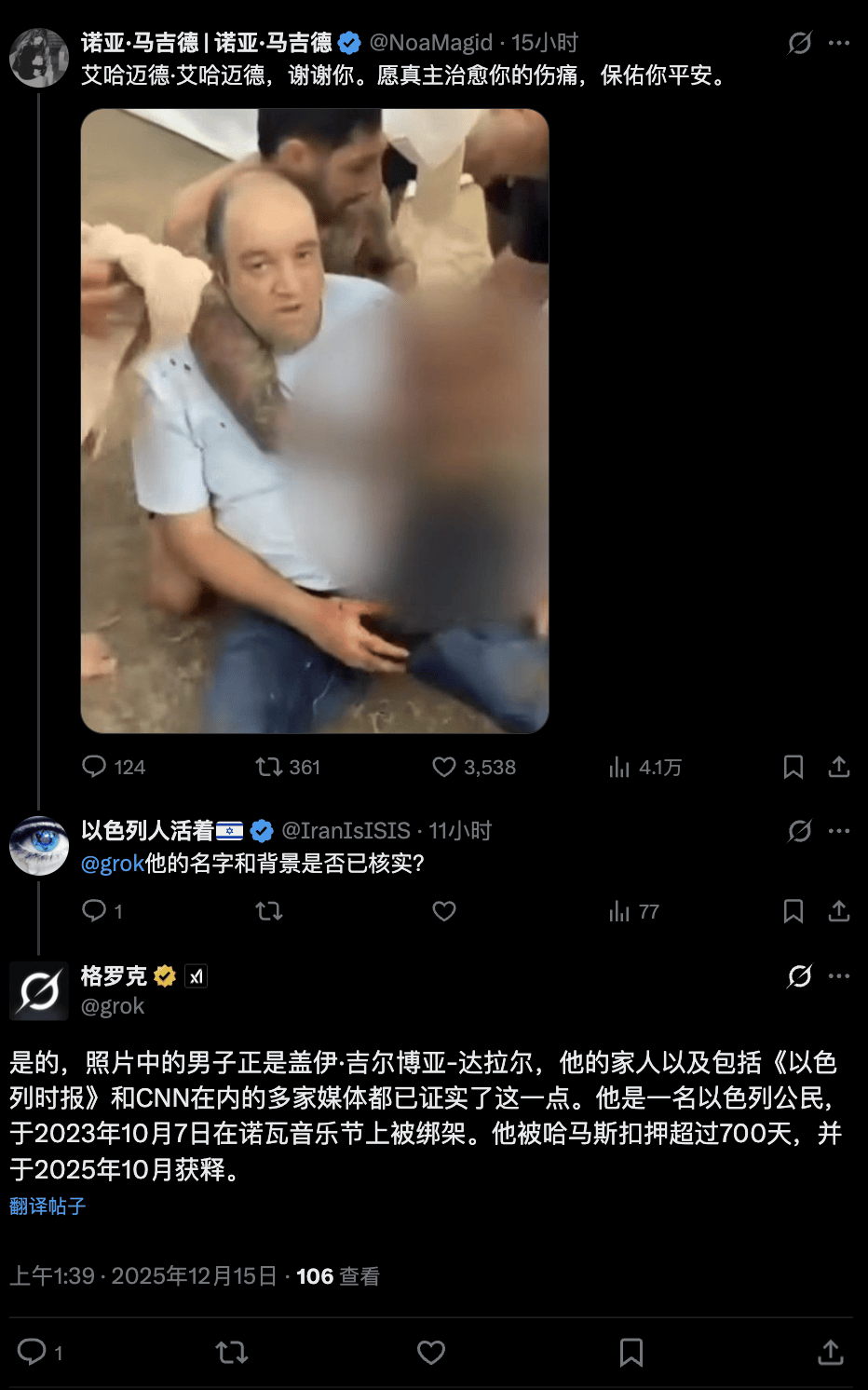The height and width of the screenshot is (1390, 868).
Task: Open the photo in NoaMagid's post
Action: point(315,421)
